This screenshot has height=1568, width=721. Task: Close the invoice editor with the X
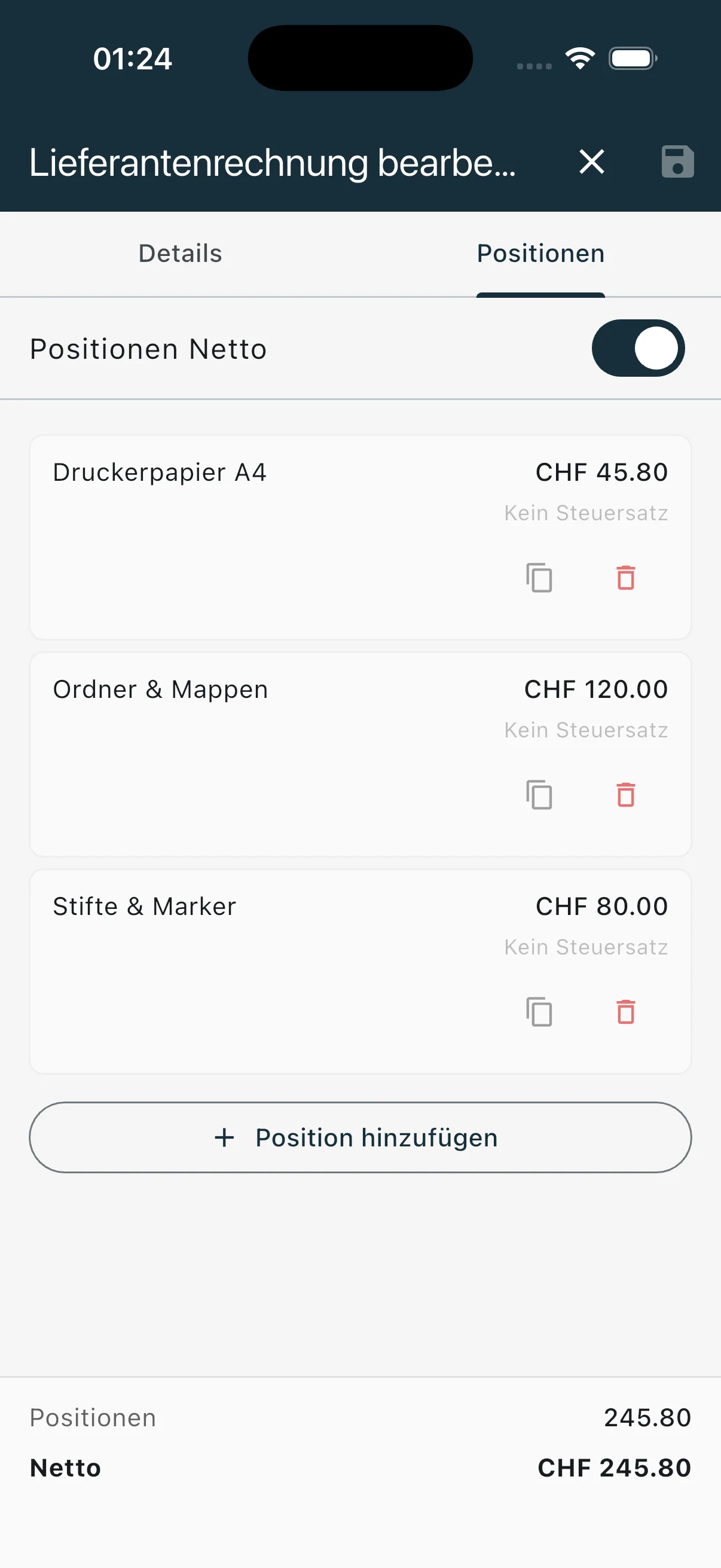(591, 162)
